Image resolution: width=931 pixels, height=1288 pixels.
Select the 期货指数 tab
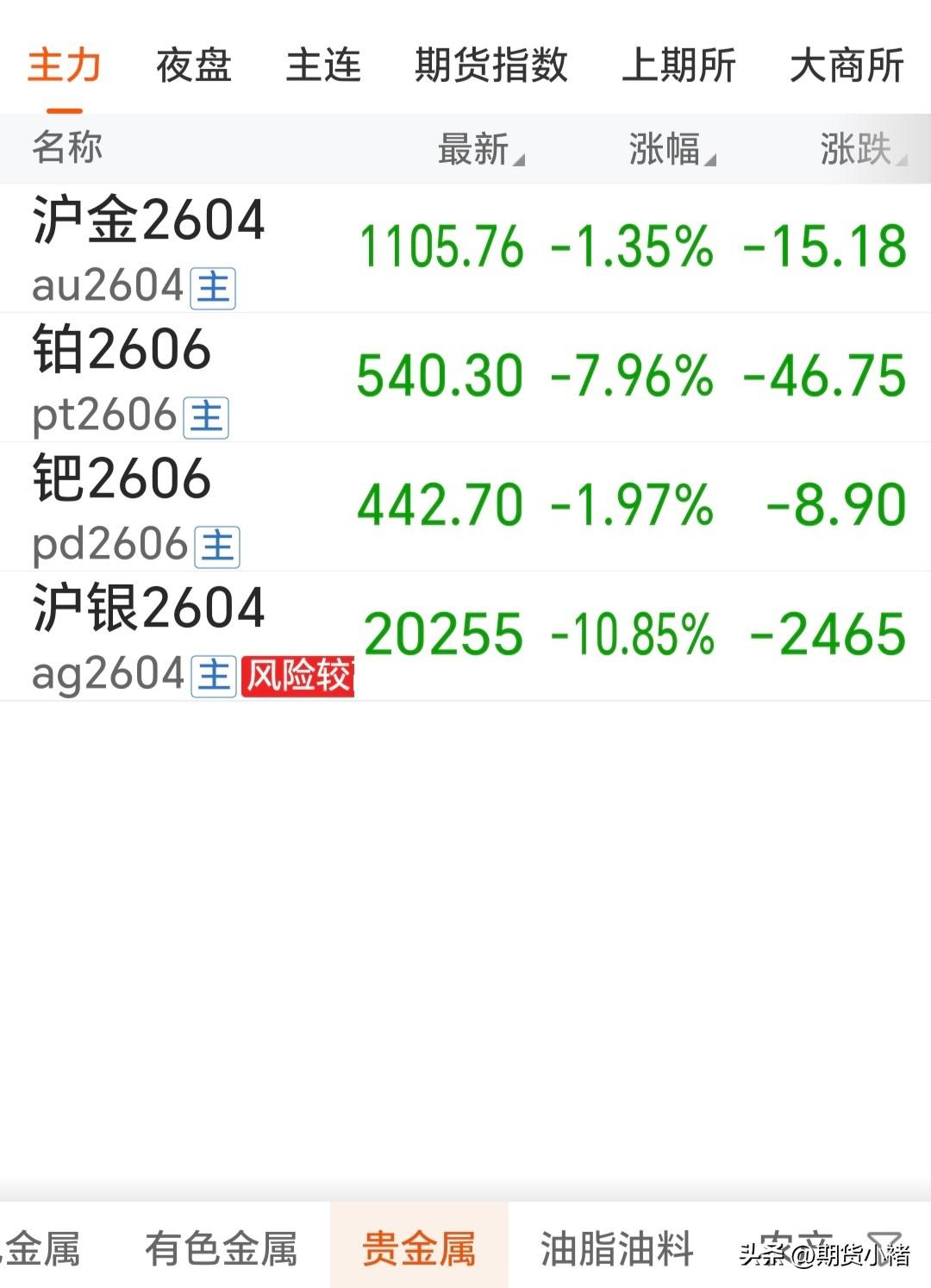(x=490, y=66)
